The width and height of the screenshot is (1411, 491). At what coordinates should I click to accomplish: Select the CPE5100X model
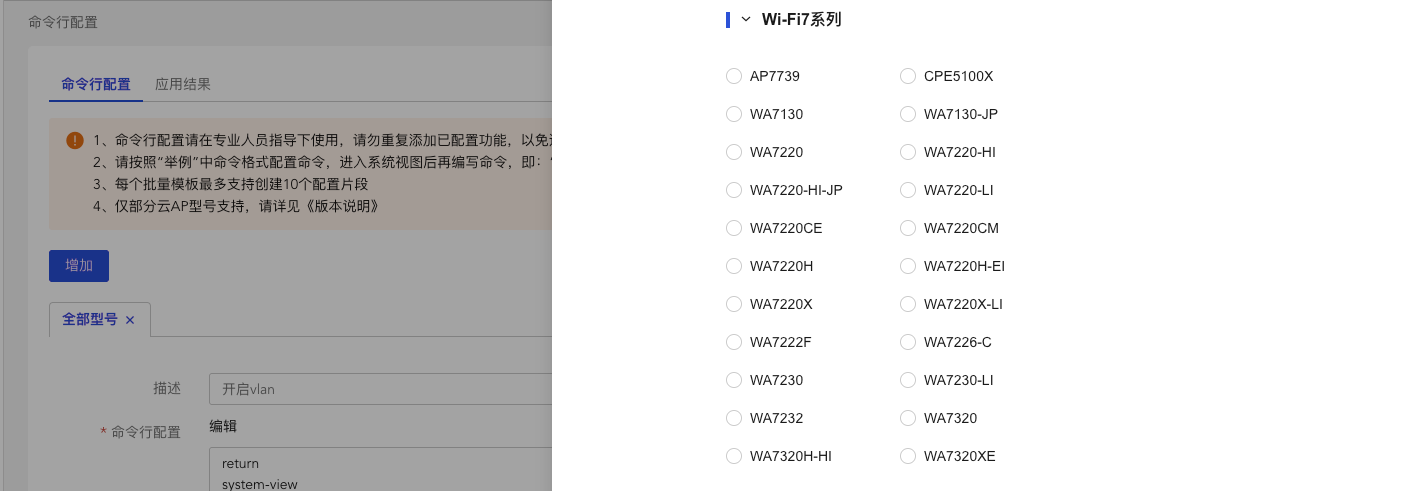click(x=908, y=76)
